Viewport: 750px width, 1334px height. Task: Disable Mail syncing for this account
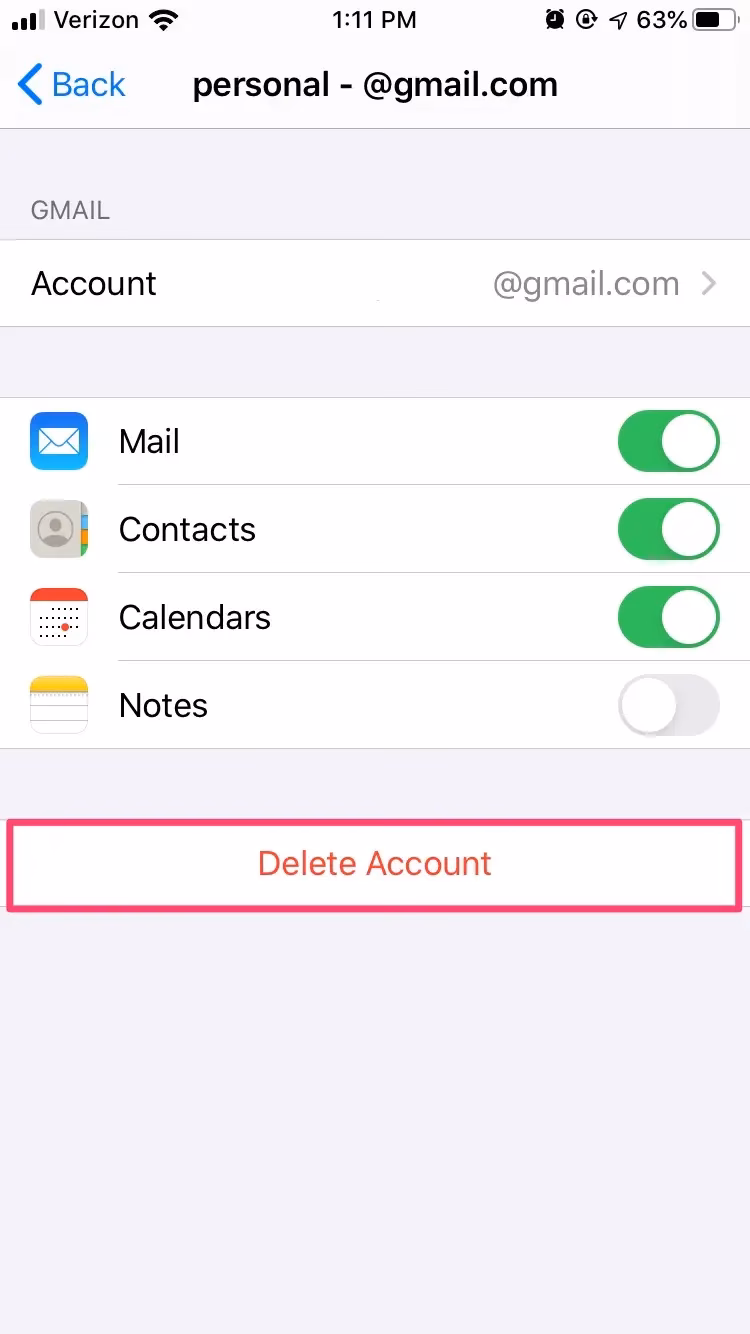pyautogui.click(x=668, y=441)
